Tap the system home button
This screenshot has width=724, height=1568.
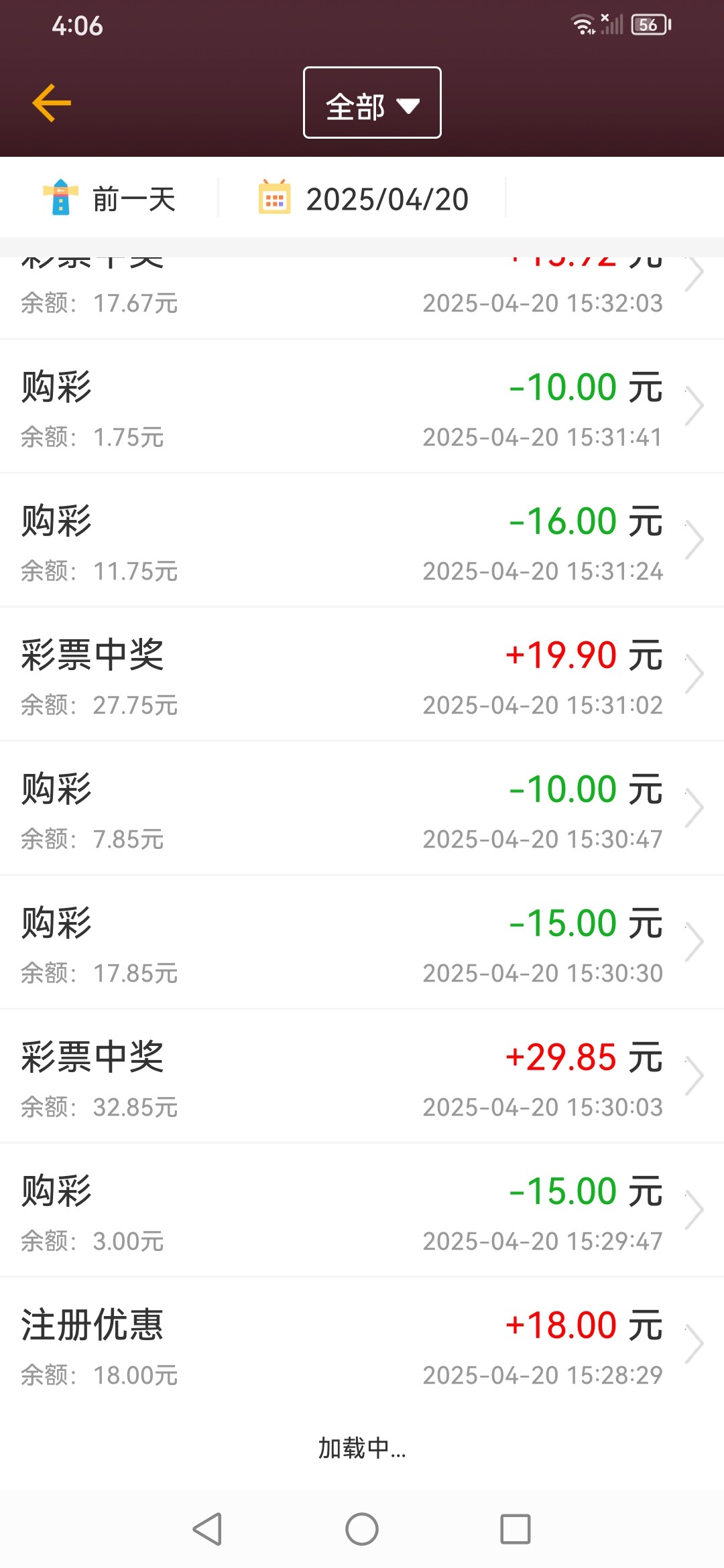tap(362, 1529)
